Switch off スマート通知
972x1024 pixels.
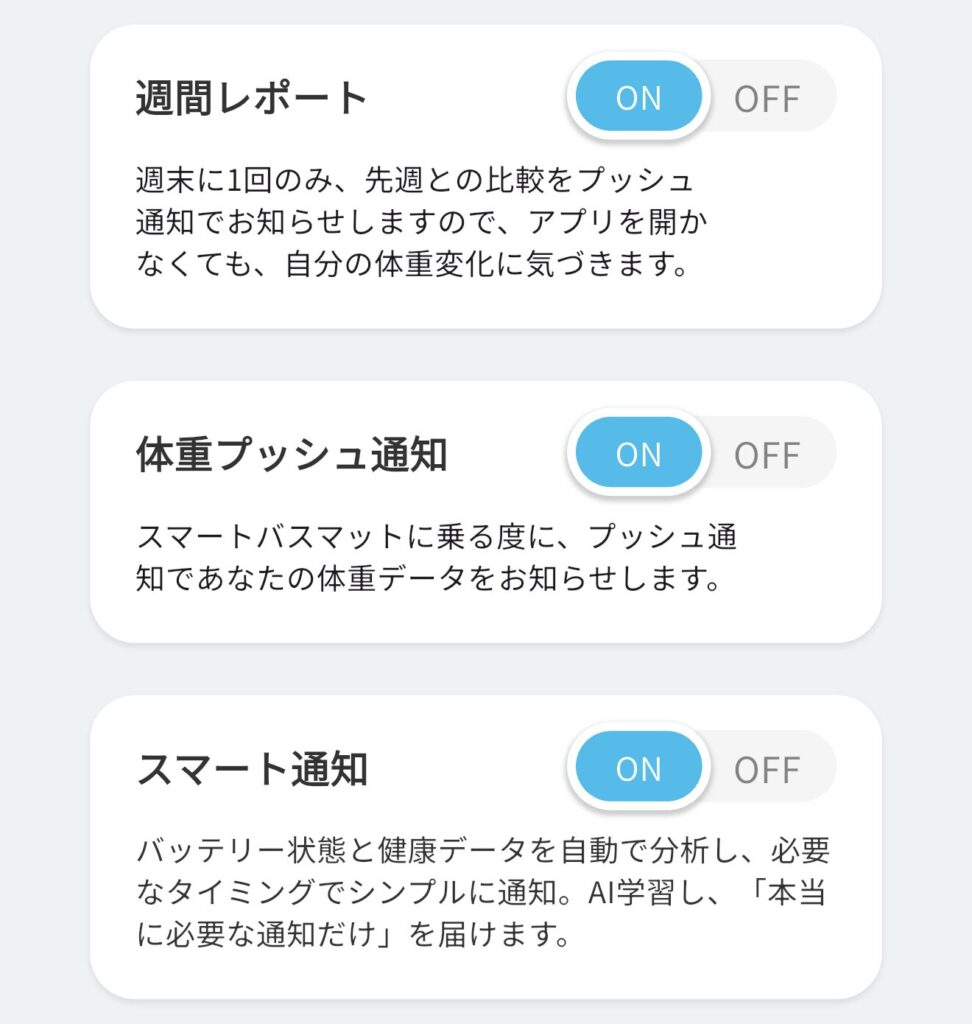point(767,769)
